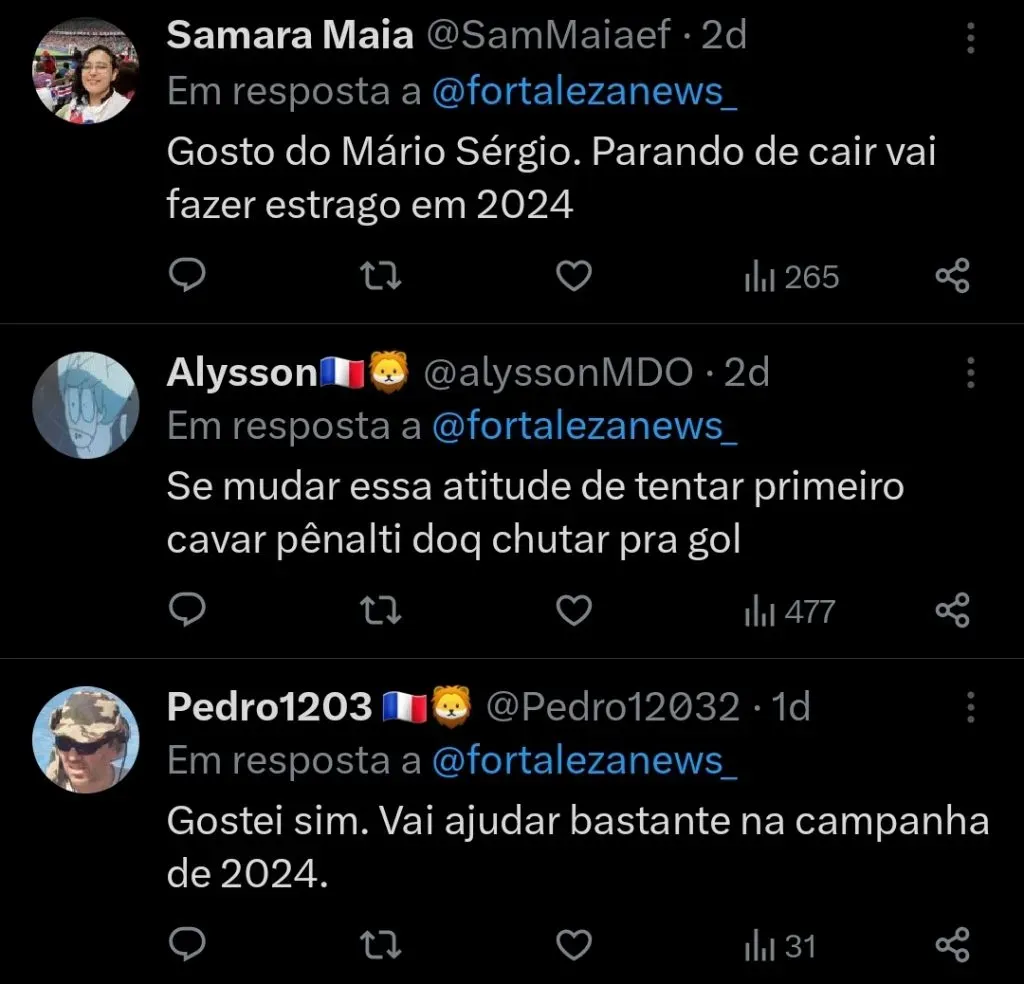Like Pedro1203's tweet
This screenshot has height=984, width=1024.
(x=573, y=944)
